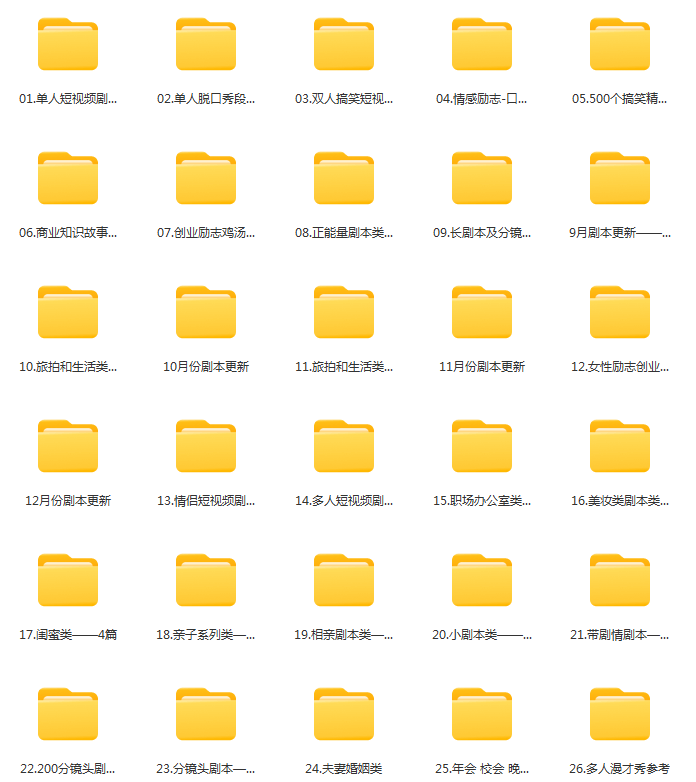Open folder 06.商业知识故事
This screenshot has height=782, width=696.
68,179
